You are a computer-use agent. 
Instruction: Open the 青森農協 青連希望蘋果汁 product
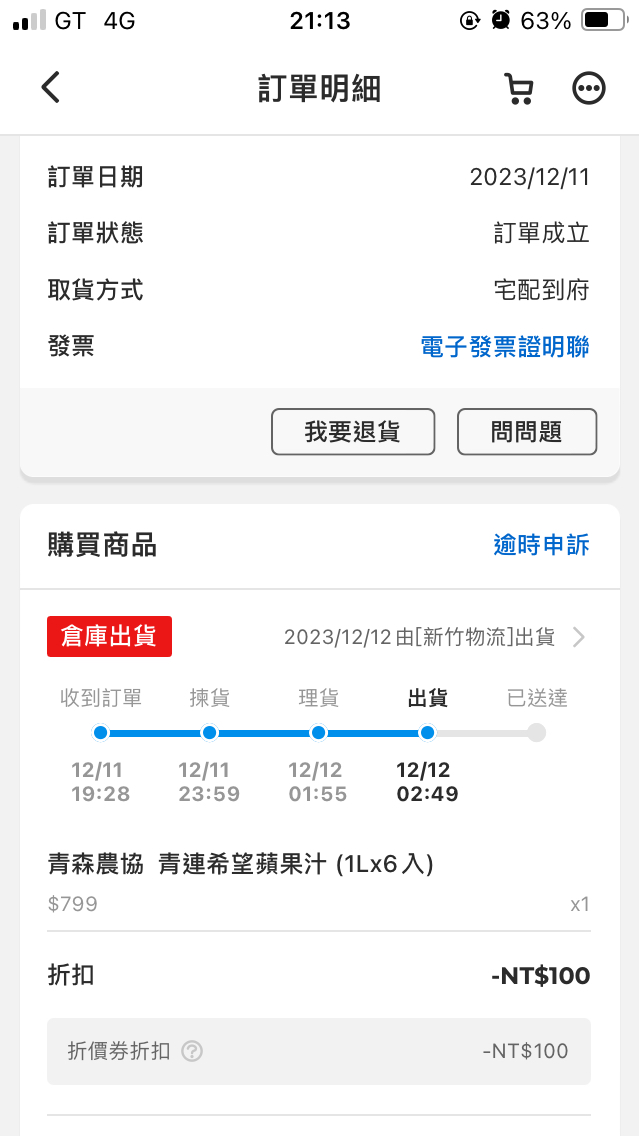click(240, 864)
